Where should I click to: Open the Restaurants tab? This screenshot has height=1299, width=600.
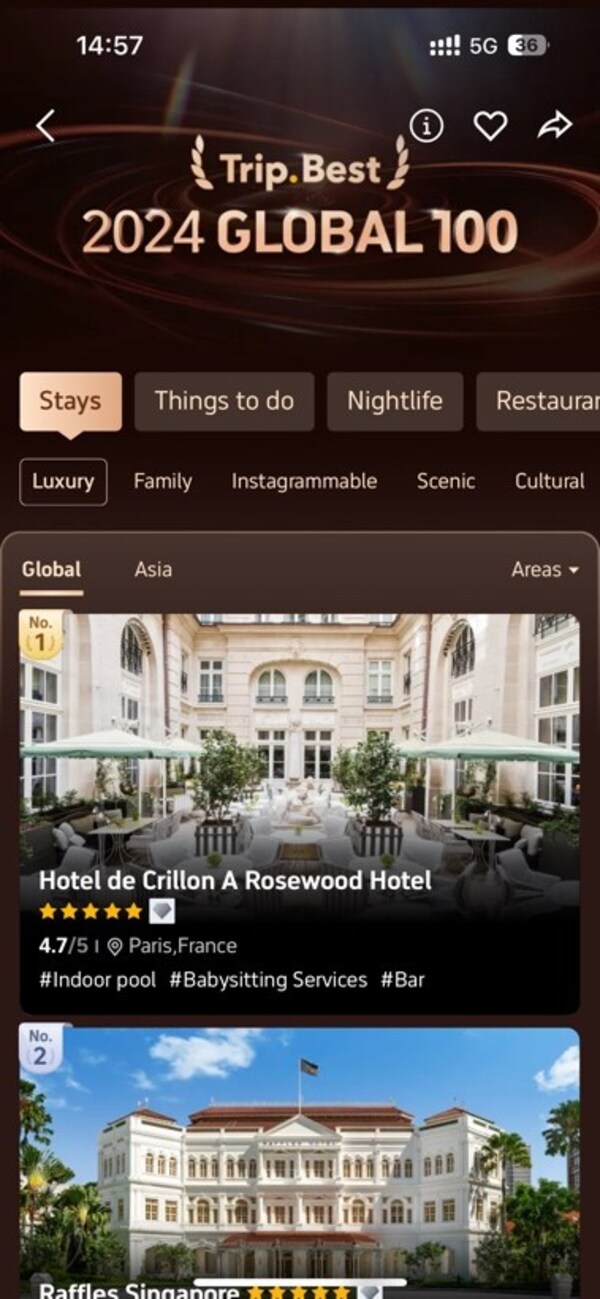click(540, 402)
